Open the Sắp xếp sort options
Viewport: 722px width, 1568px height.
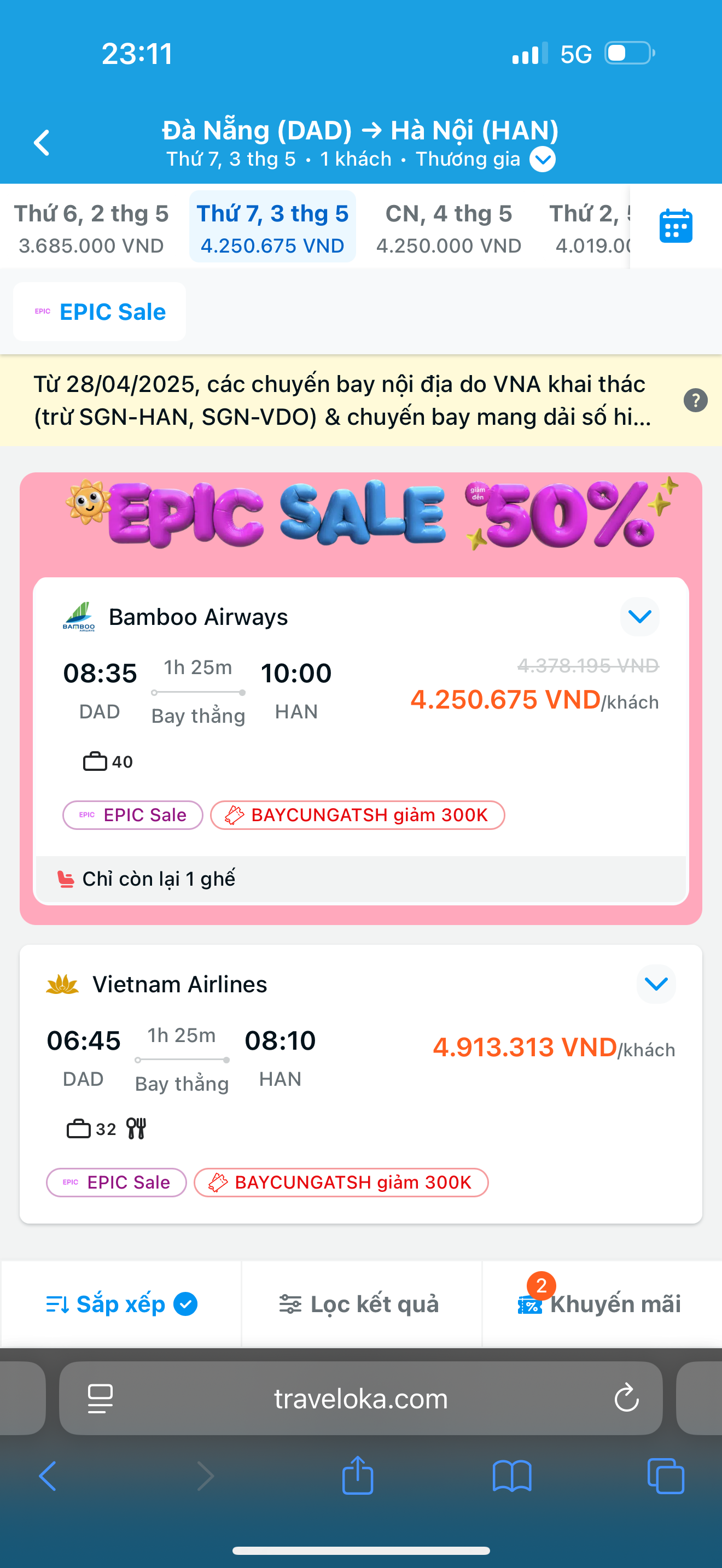pos(121,1304)
